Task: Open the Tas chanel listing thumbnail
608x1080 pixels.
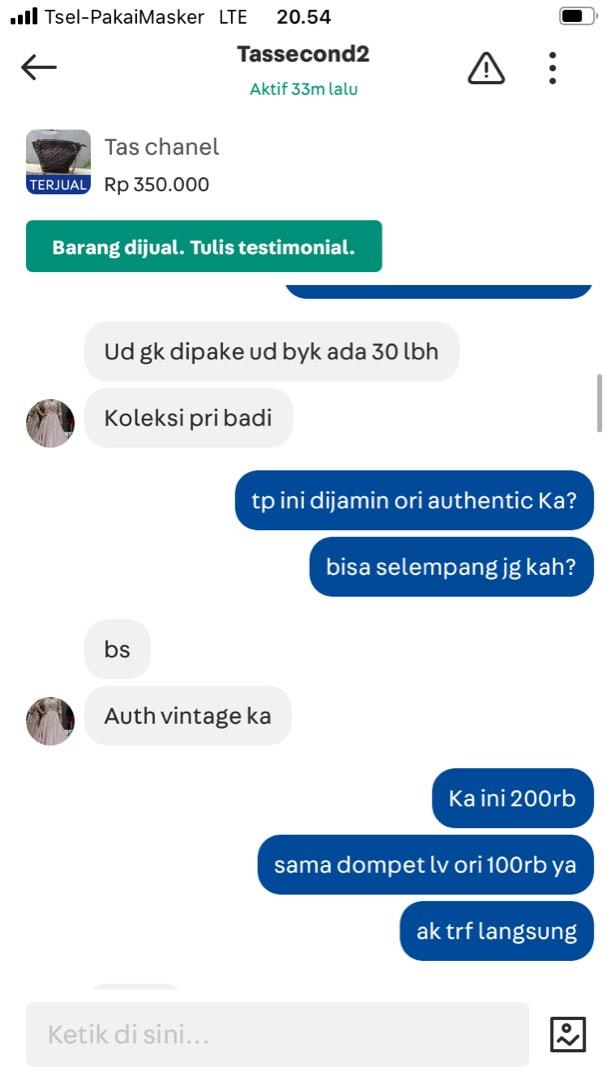Action: (x=58, y=161)
